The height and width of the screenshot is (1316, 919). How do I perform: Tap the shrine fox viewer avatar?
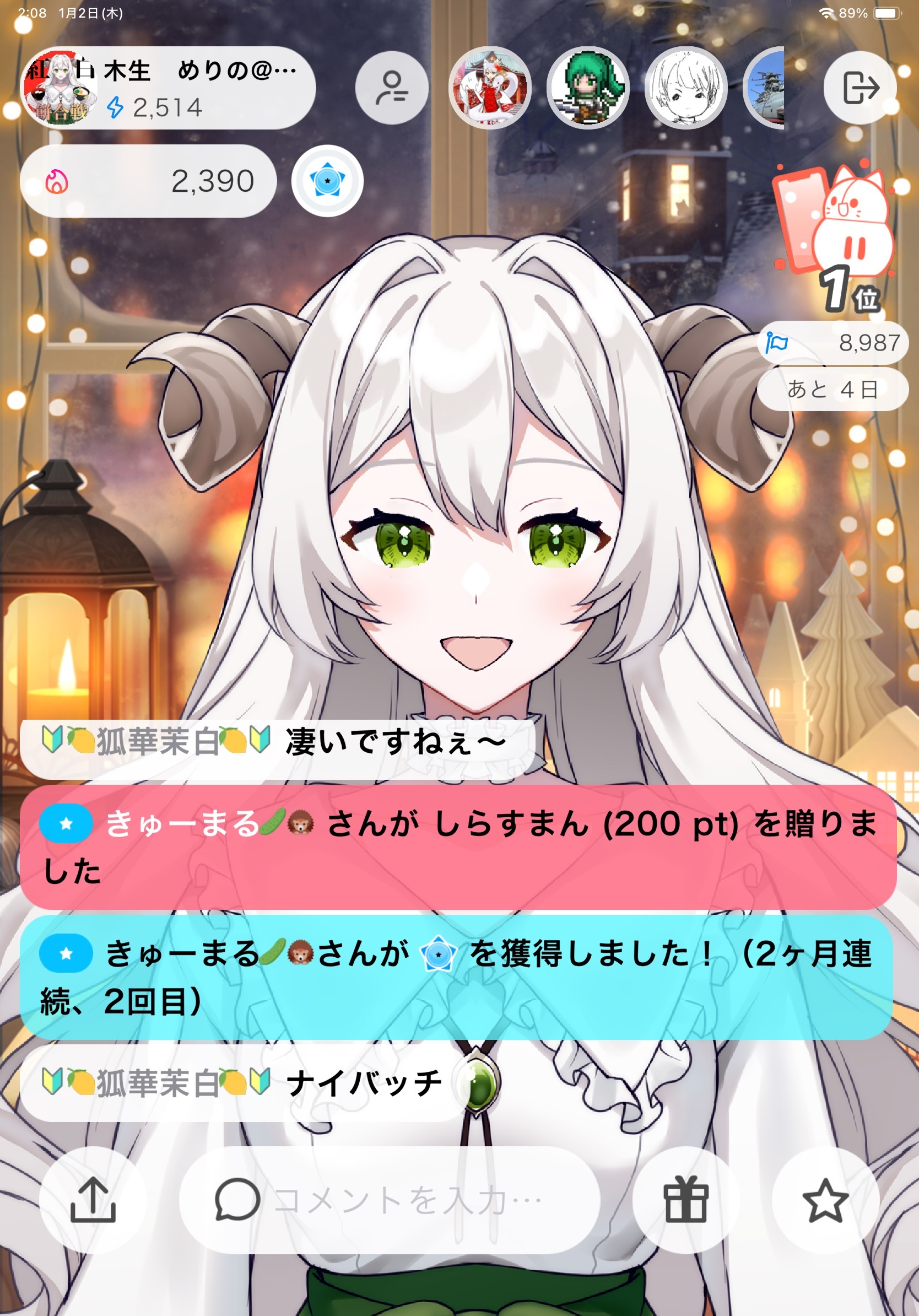tap(489, 88)
